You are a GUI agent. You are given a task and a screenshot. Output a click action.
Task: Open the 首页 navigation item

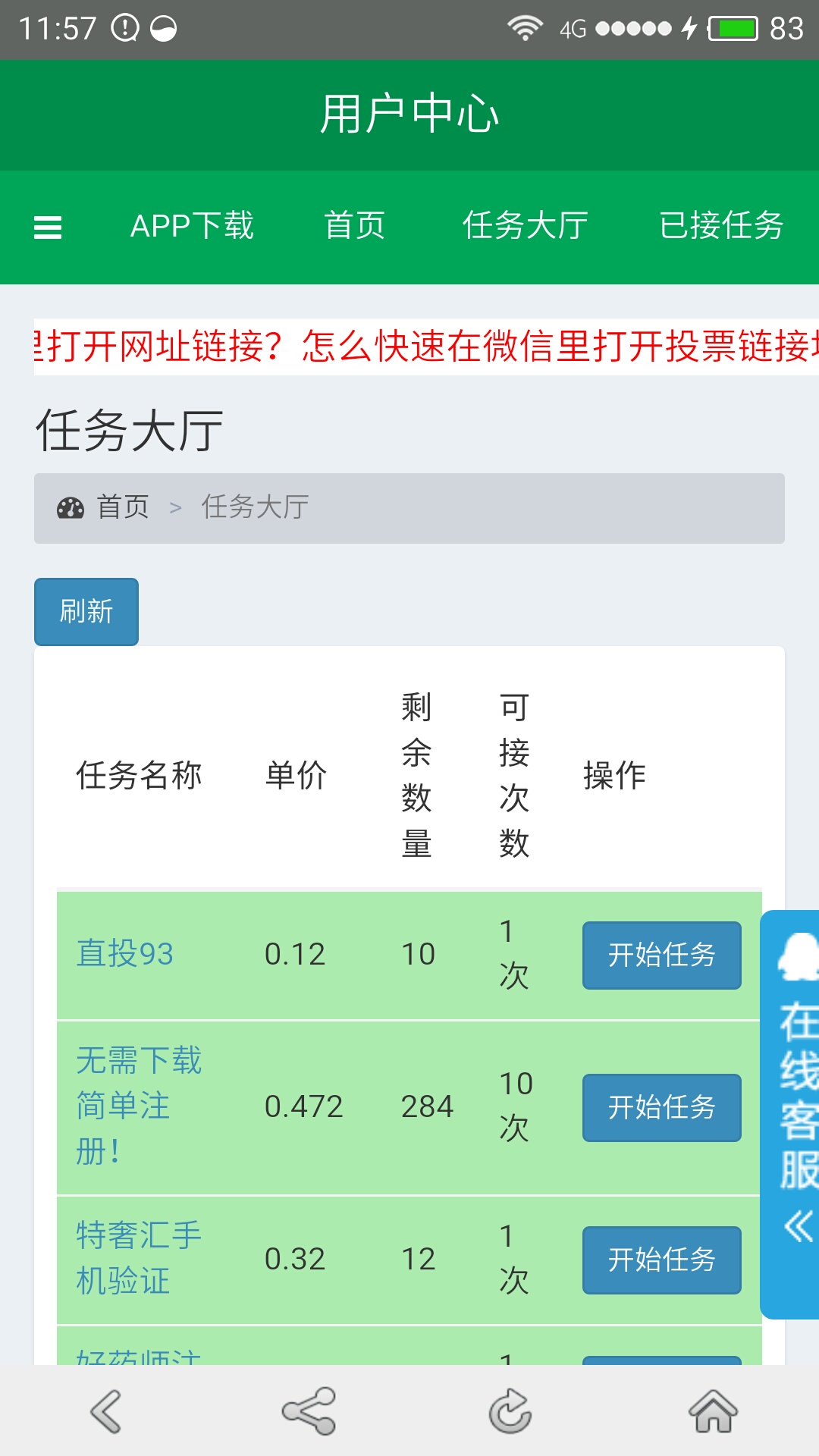(x=356, y=225)
